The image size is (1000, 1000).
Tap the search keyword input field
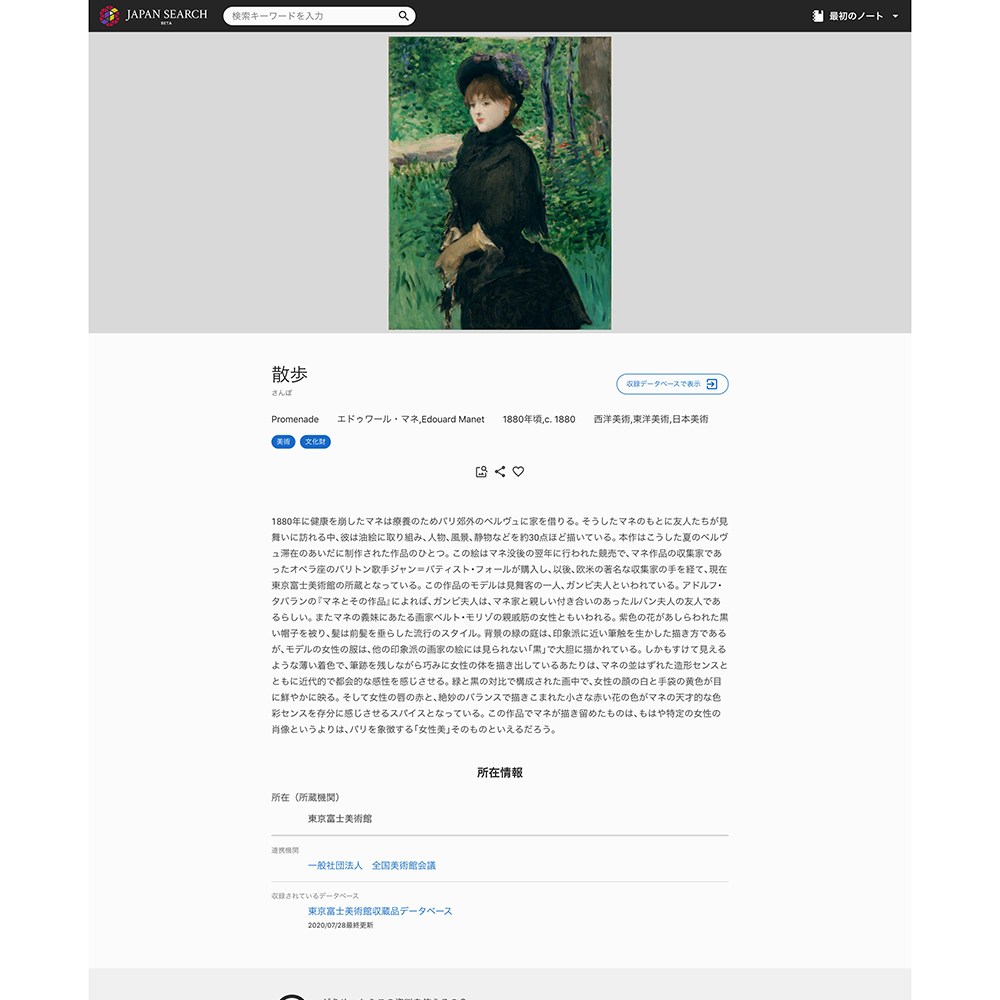310,16
